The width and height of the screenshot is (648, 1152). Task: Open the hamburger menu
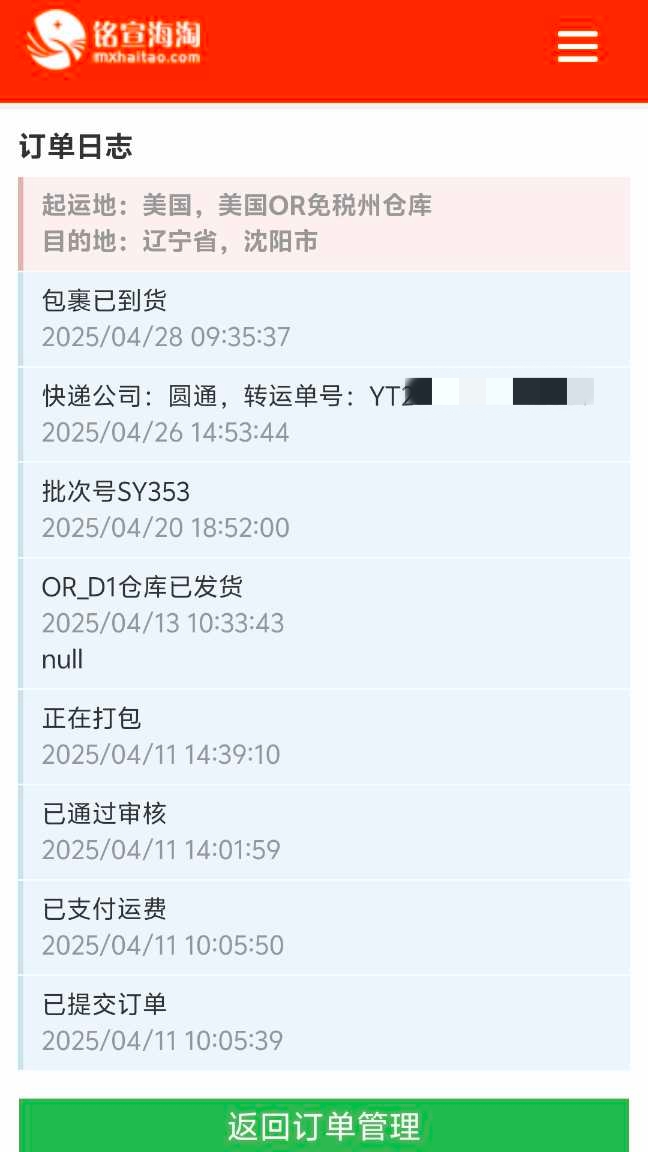577,46
